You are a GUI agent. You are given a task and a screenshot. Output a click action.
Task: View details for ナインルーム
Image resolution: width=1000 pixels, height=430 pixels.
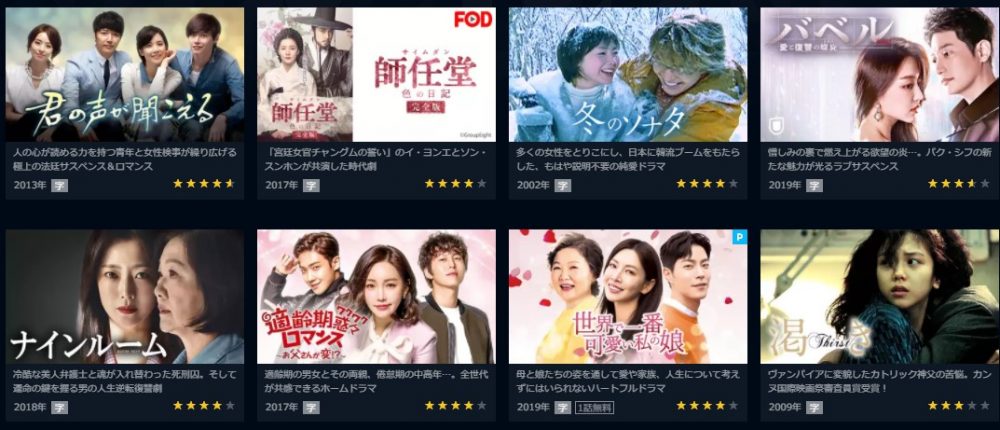(125, 297)
